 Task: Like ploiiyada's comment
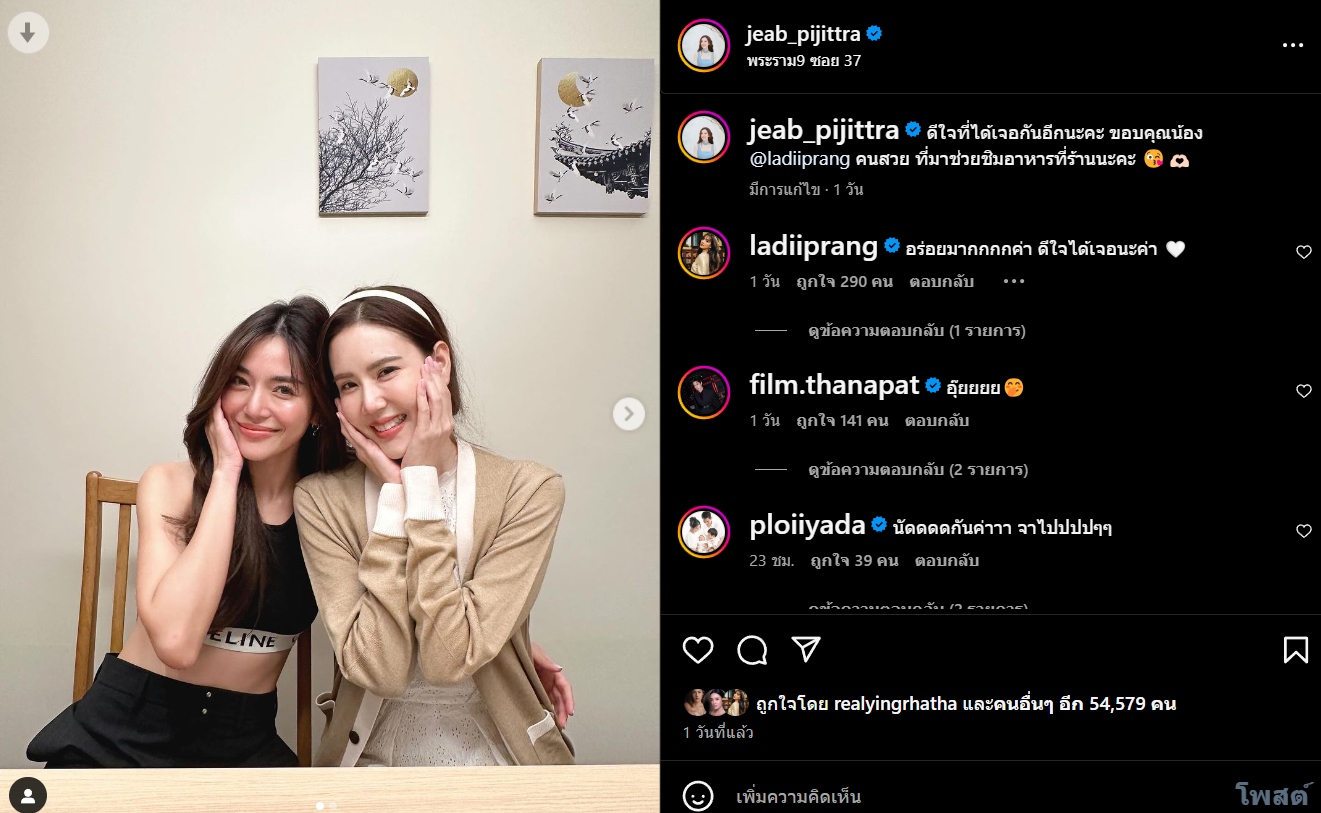[1303, 531]
